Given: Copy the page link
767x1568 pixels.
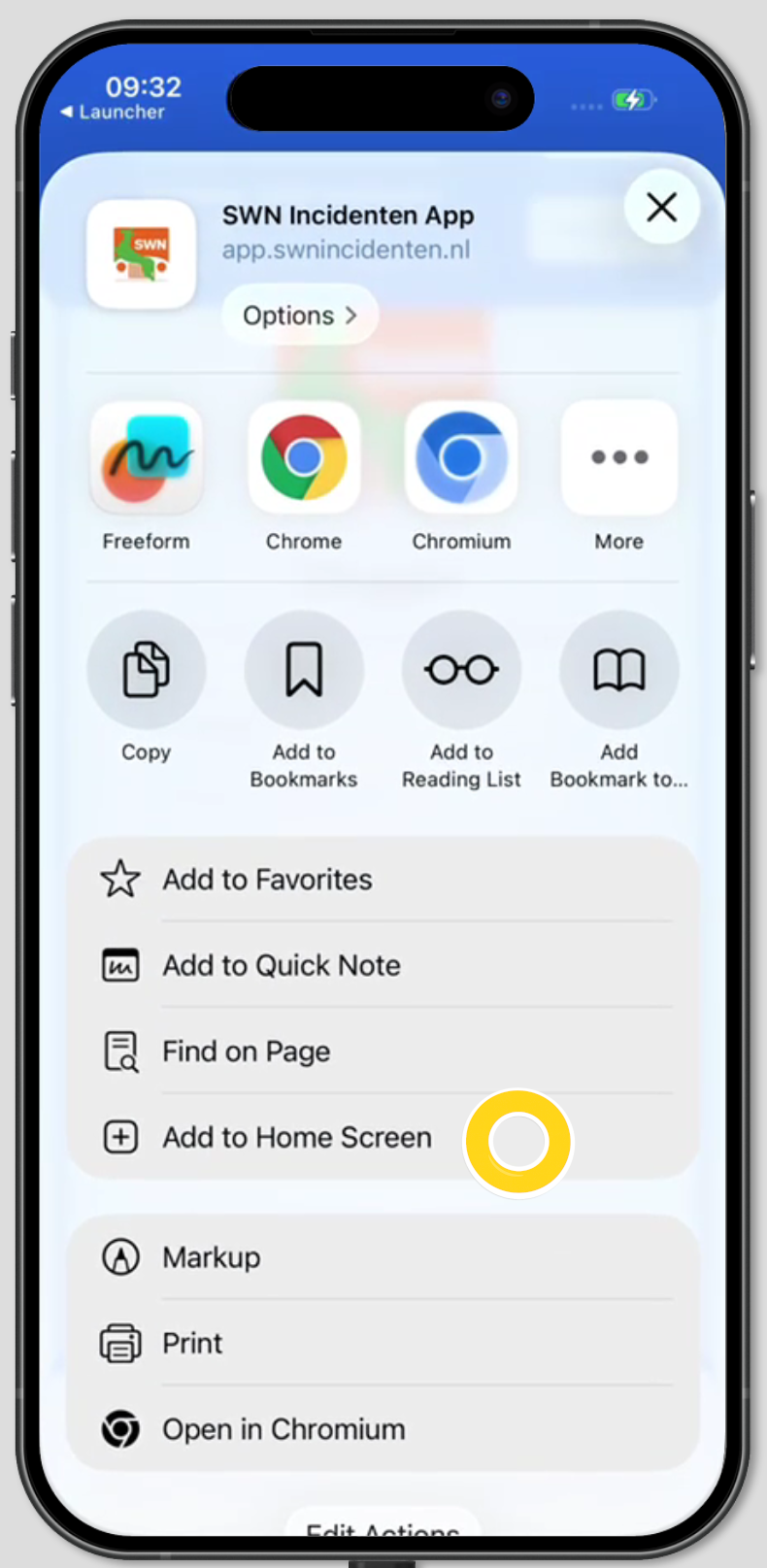Looking at the screenshot, I should (147, 670).
